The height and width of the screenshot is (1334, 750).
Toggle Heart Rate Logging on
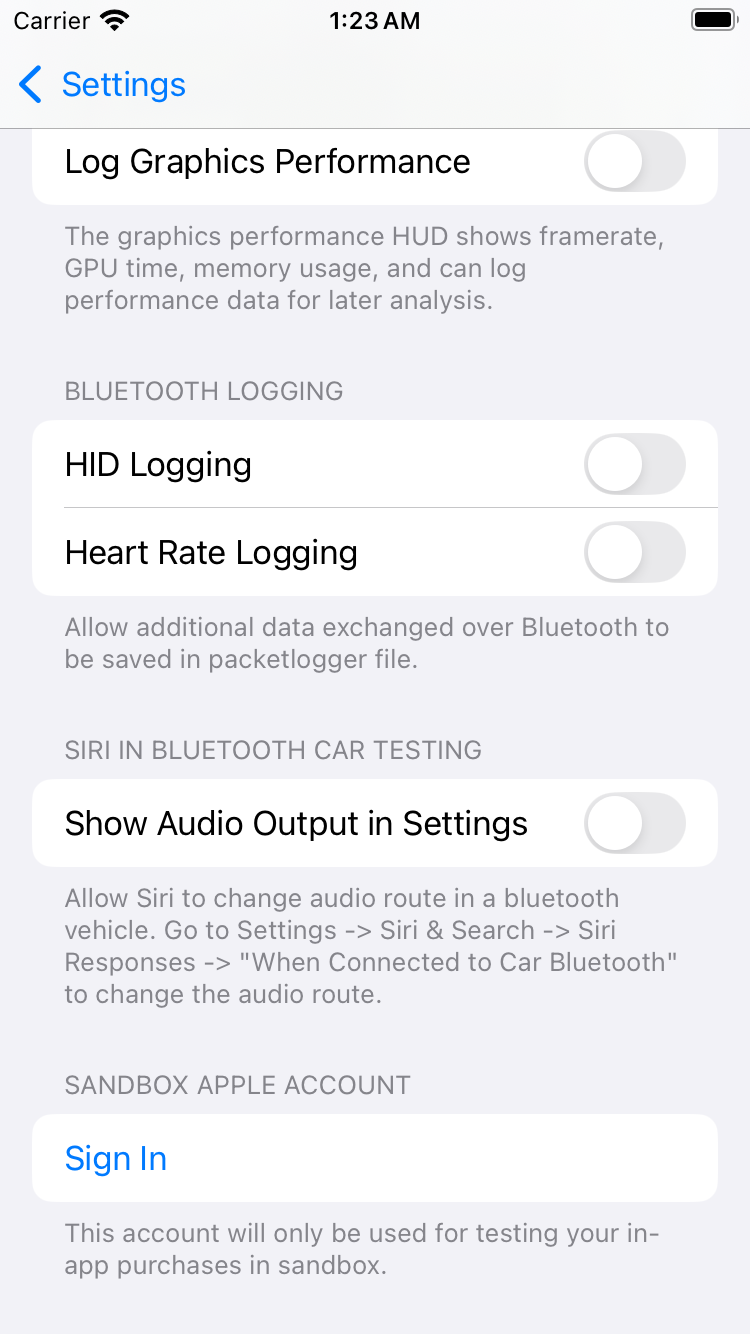pyautogui.click(x=634, y=552)
